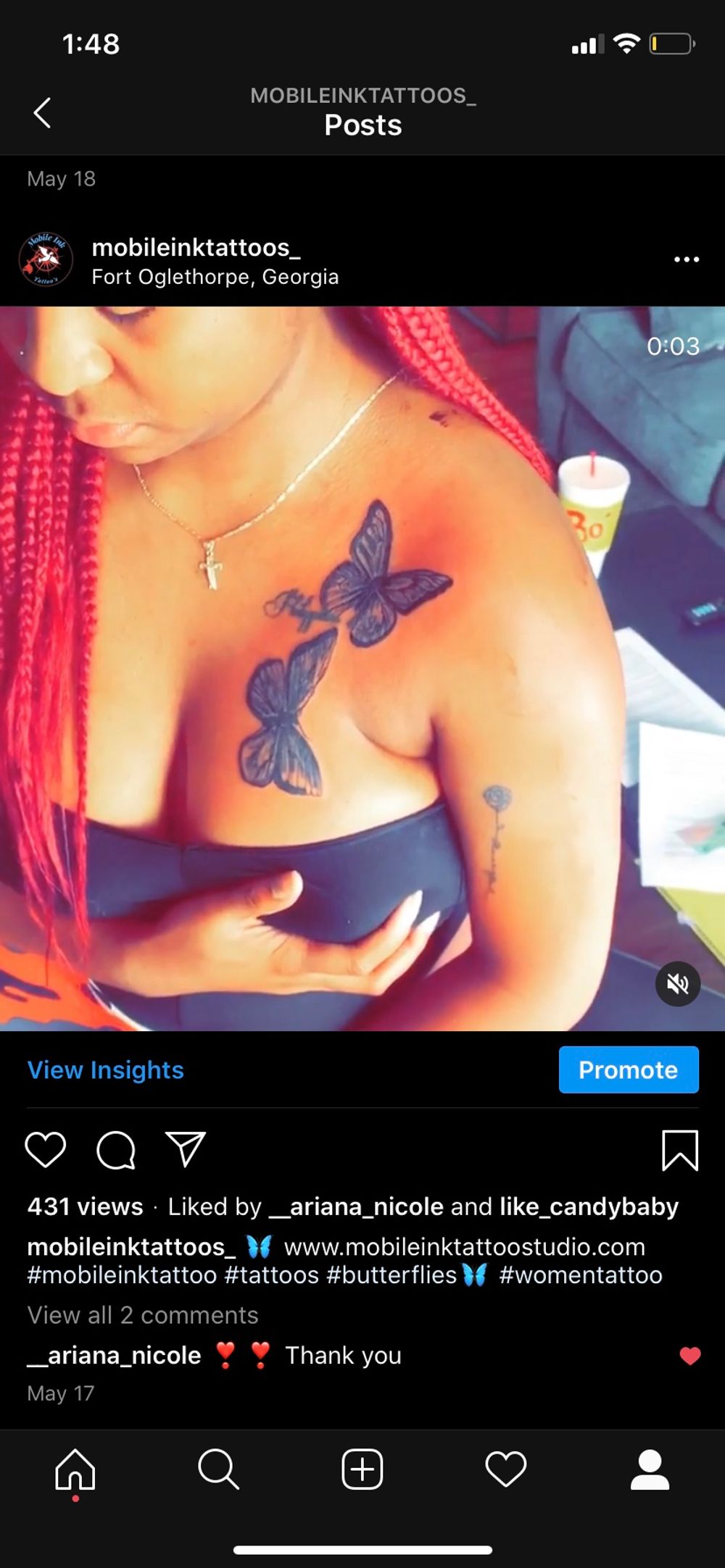Like the post with the heart icon

[46, 1150]
